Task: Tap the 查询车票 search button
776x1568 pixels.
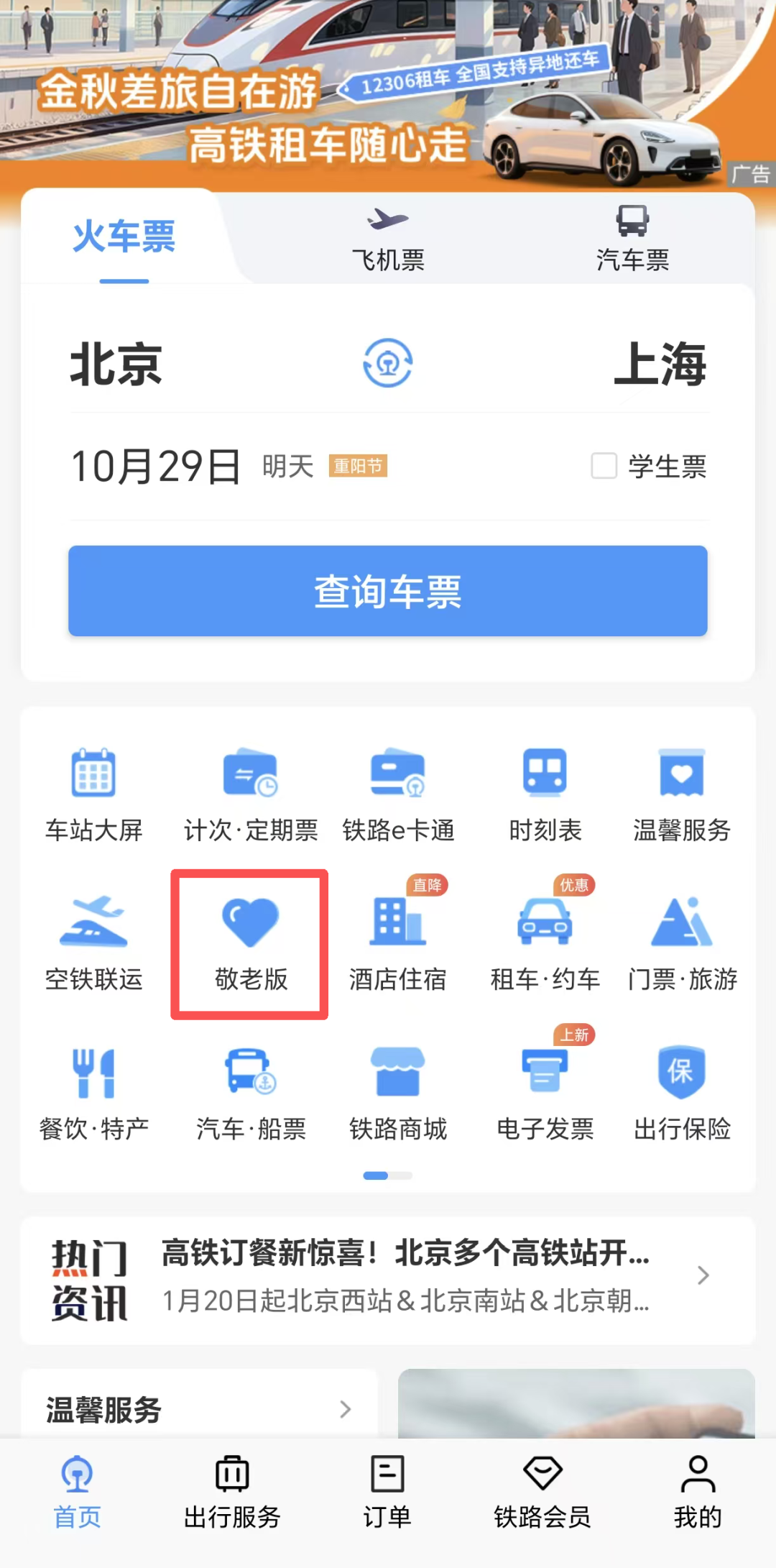Action: point(388,591)
